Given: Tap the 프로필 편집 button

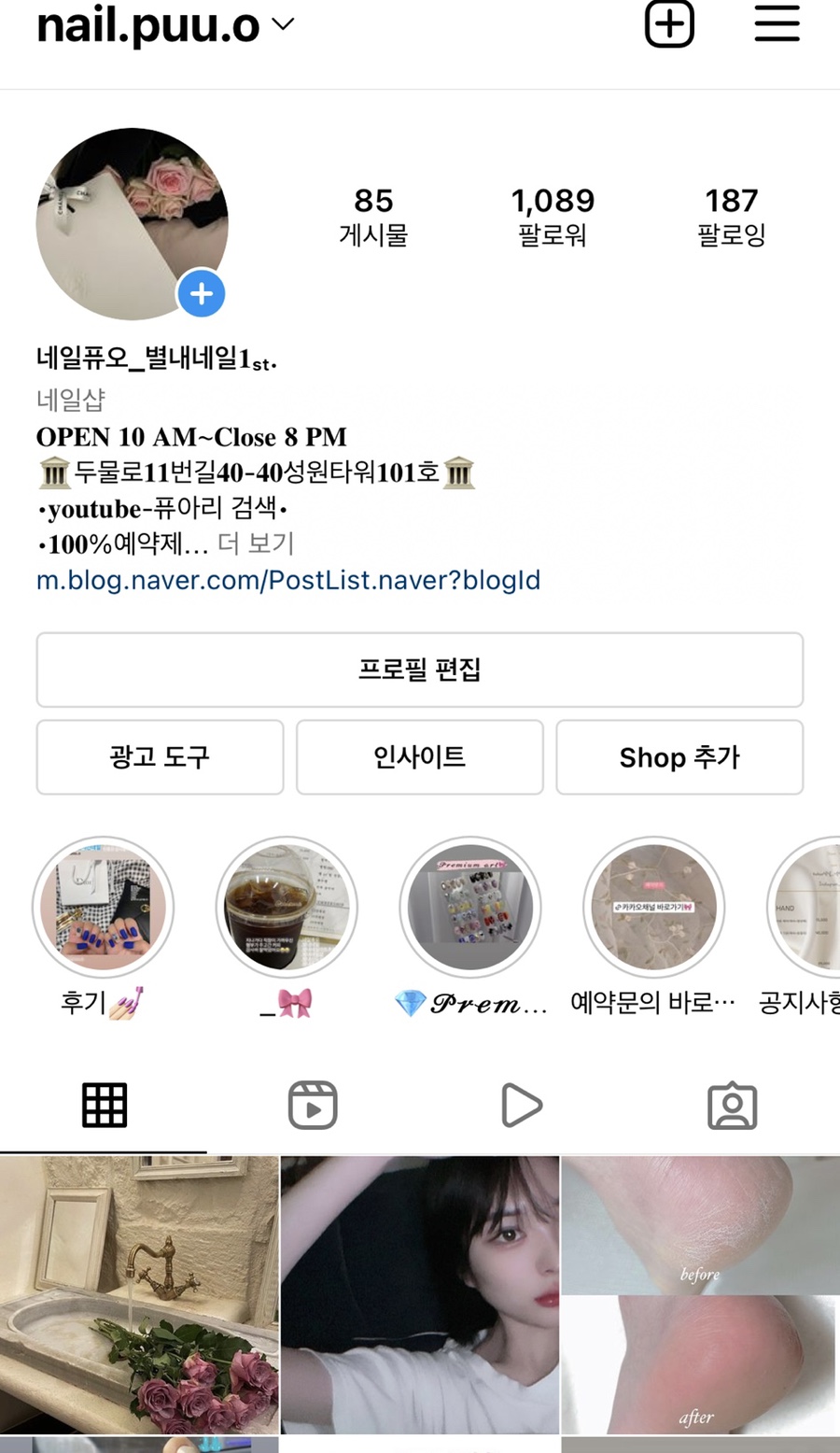Looking at the screenshot, I should (x=419, y=670).
